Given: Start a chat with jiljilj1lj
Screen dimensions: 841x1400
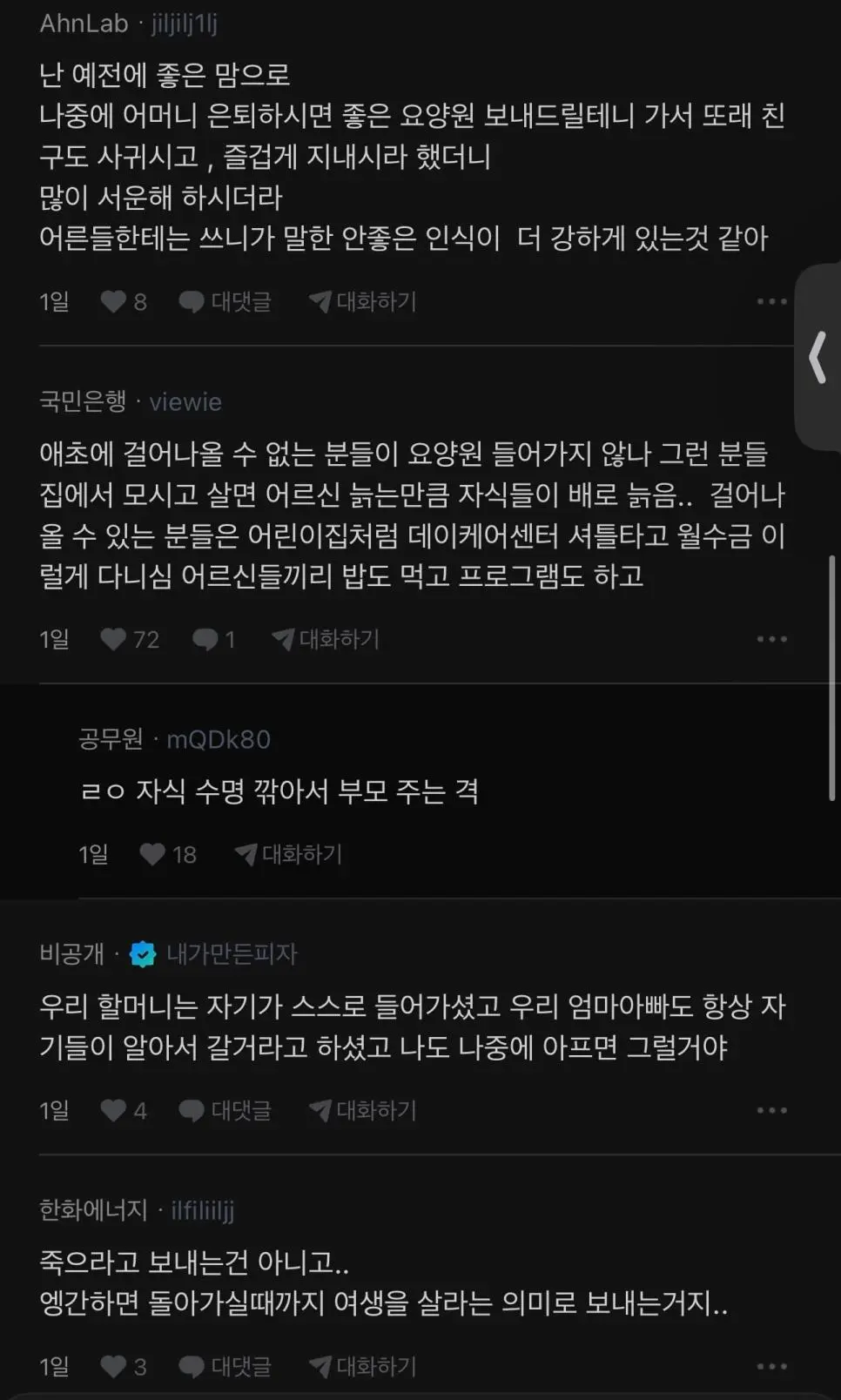Looking at the screenshot, I should [x=363, y=302].
